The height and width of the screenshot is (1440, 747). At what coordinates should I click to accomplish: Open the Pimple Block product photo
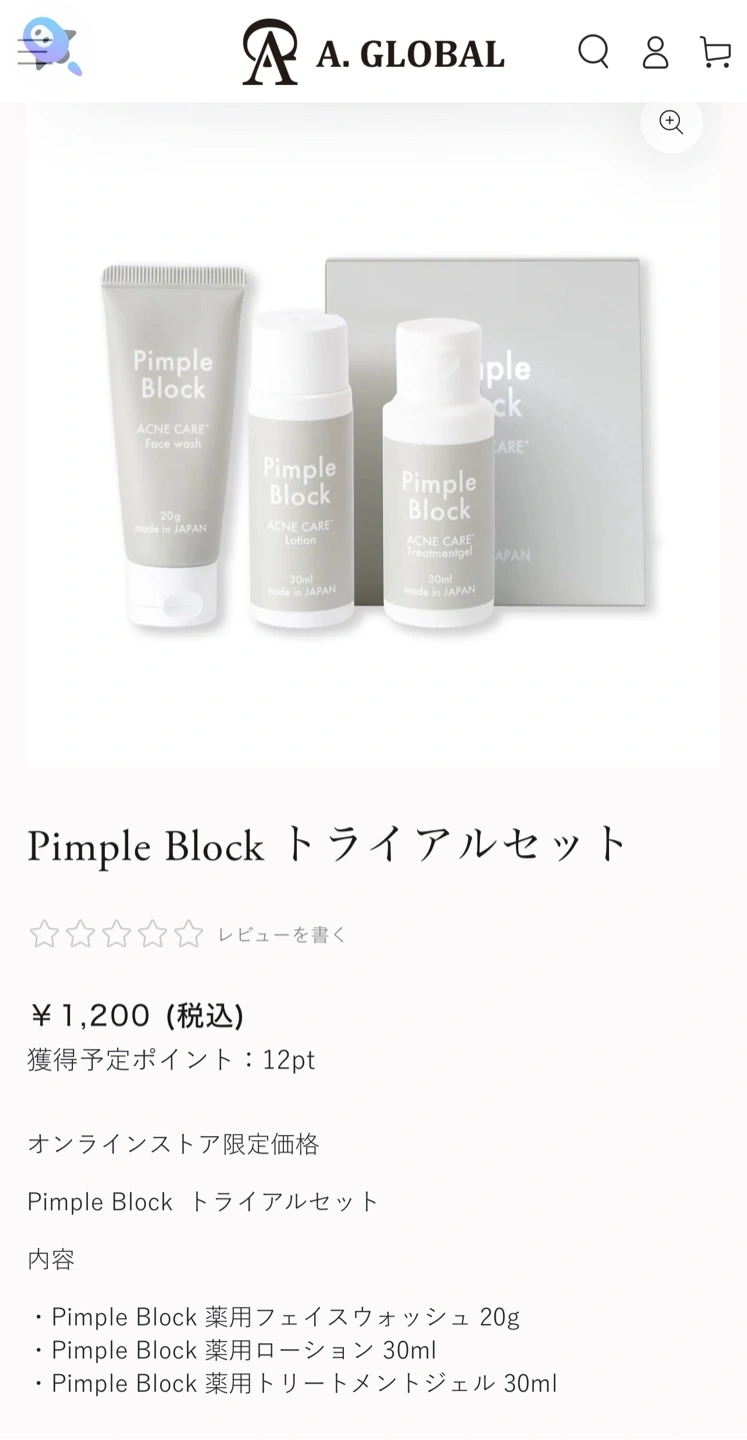click(x=372, y=440)
